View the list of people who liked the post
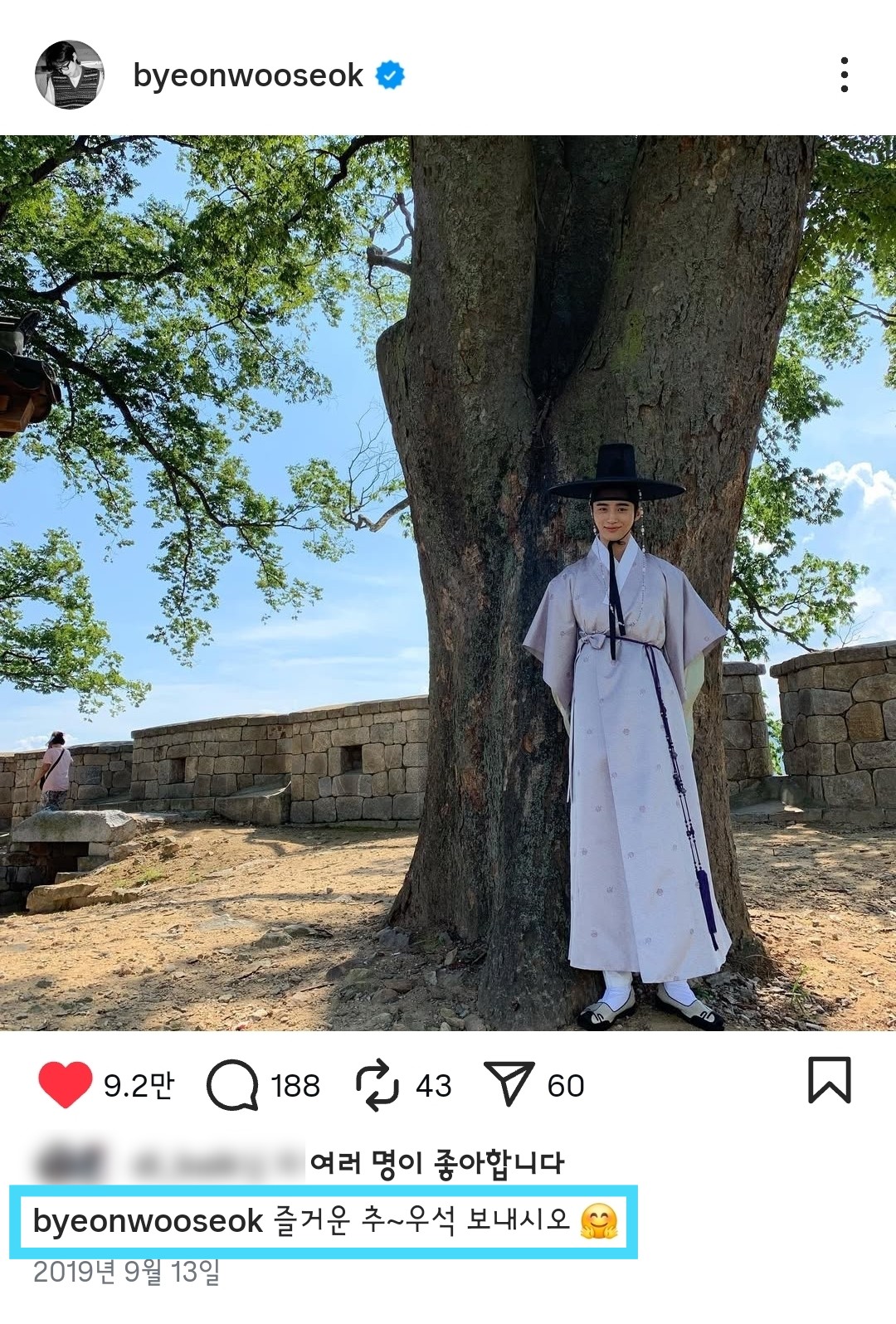896x1324 pixels. click(436, 1163)
